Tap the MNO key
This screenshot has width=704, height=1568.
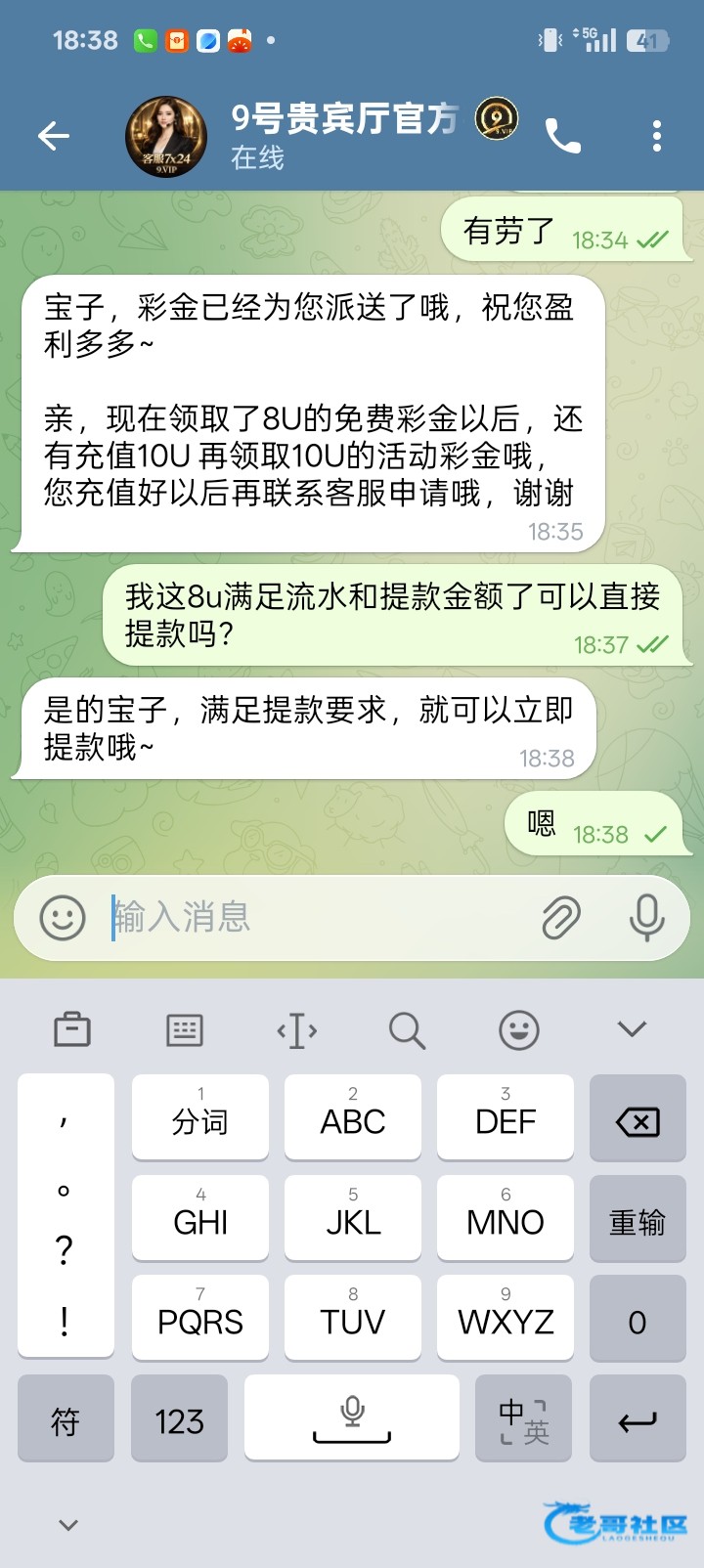[x=506, y=1218]
